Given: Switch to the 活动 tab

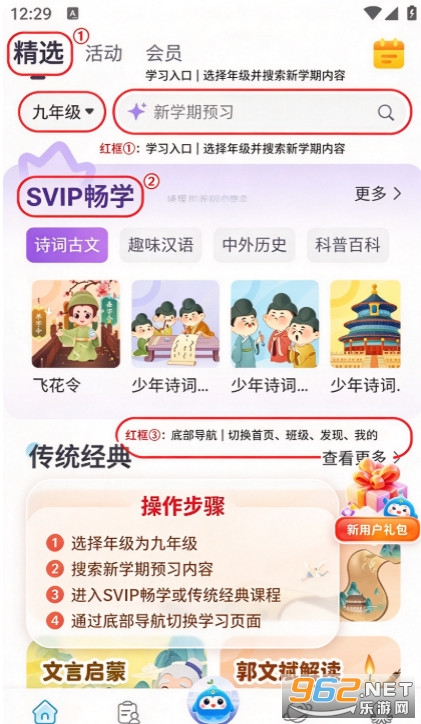Looking at the screenshot, I should (103, 54).
